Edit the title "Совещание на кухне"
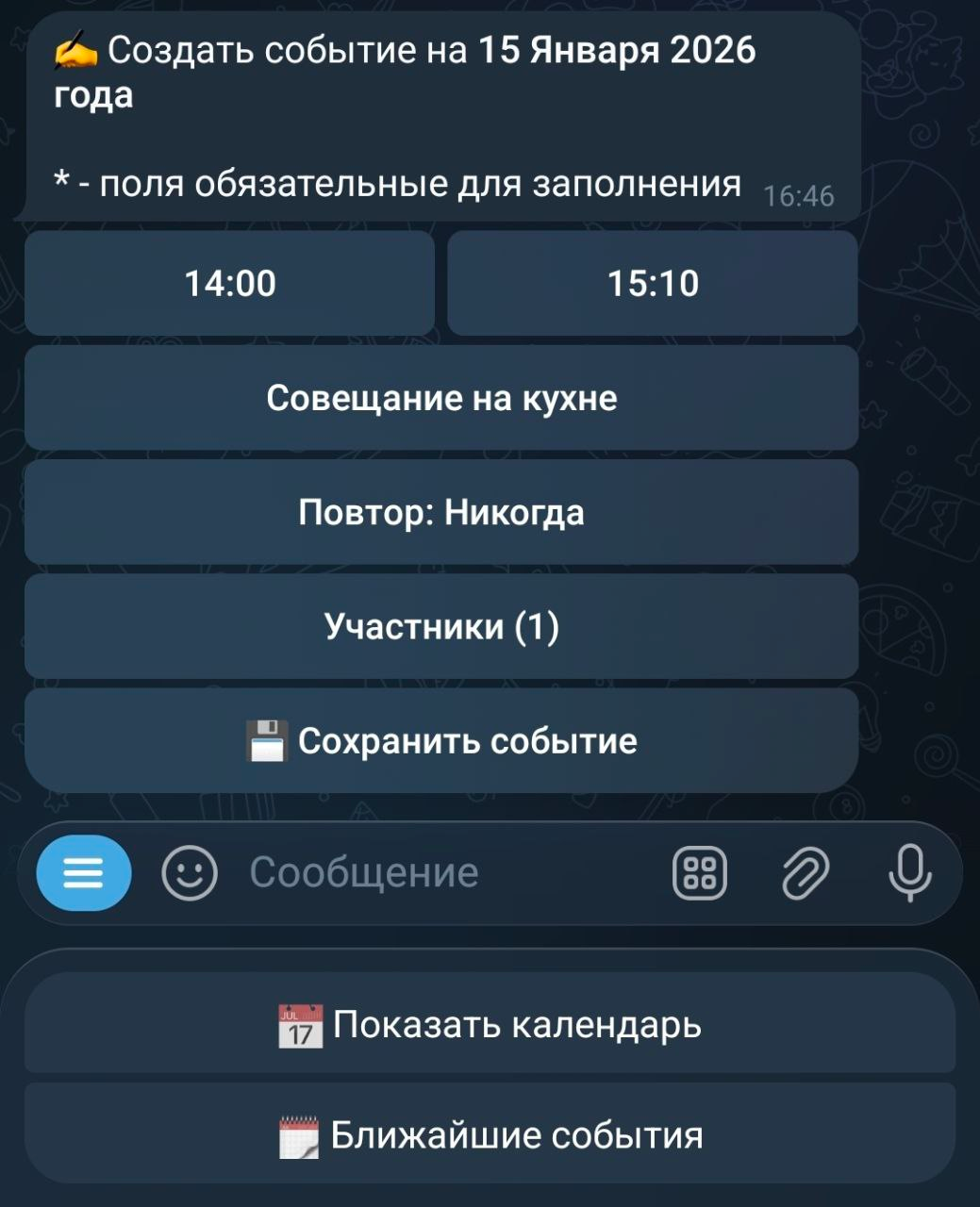 click(441, 398)
